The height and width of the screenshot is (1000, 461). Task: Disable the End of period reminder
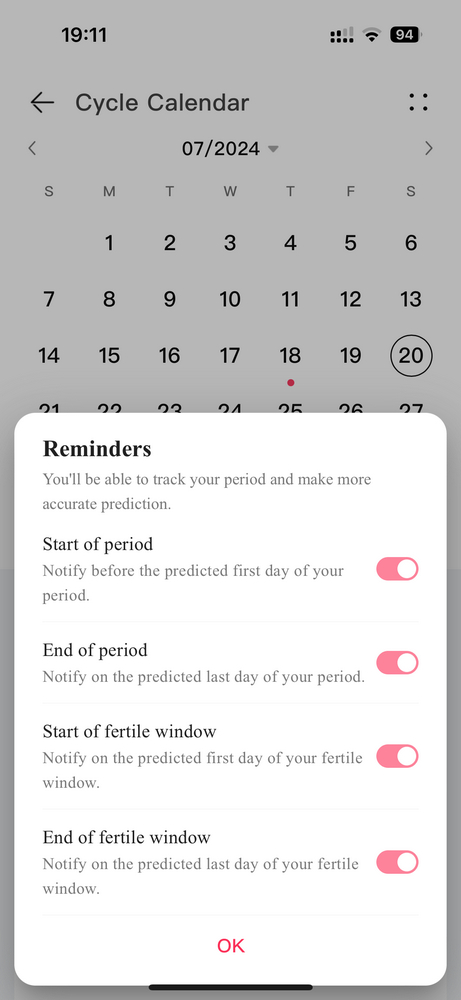[x=397, y=663]
